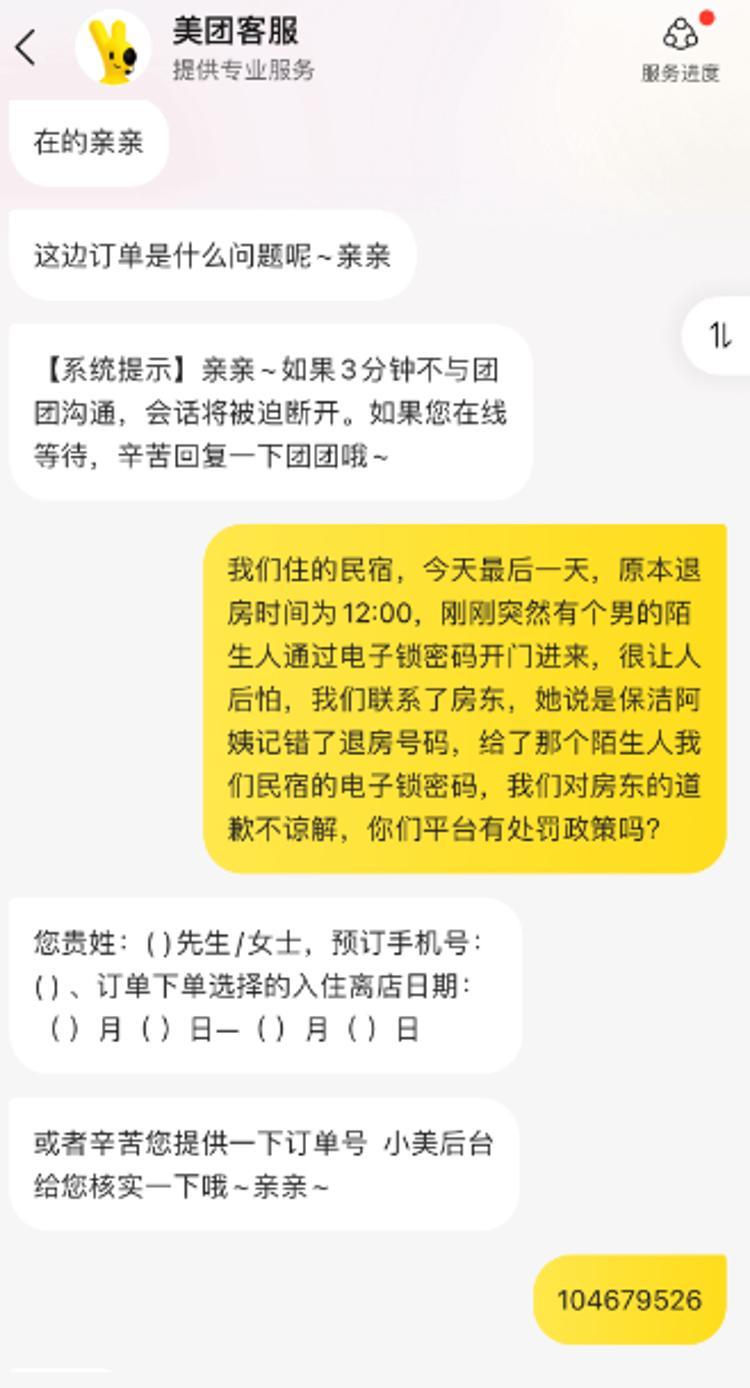Tap the floating up-down arrow button

[x=720, y=336]
